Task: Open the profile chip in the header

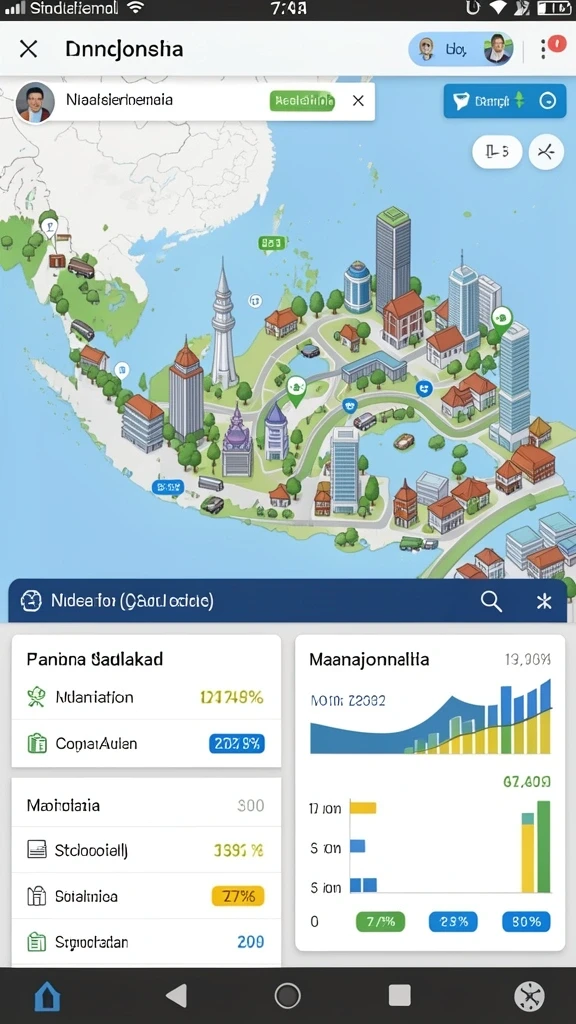Action: click(x=461, y=49)
